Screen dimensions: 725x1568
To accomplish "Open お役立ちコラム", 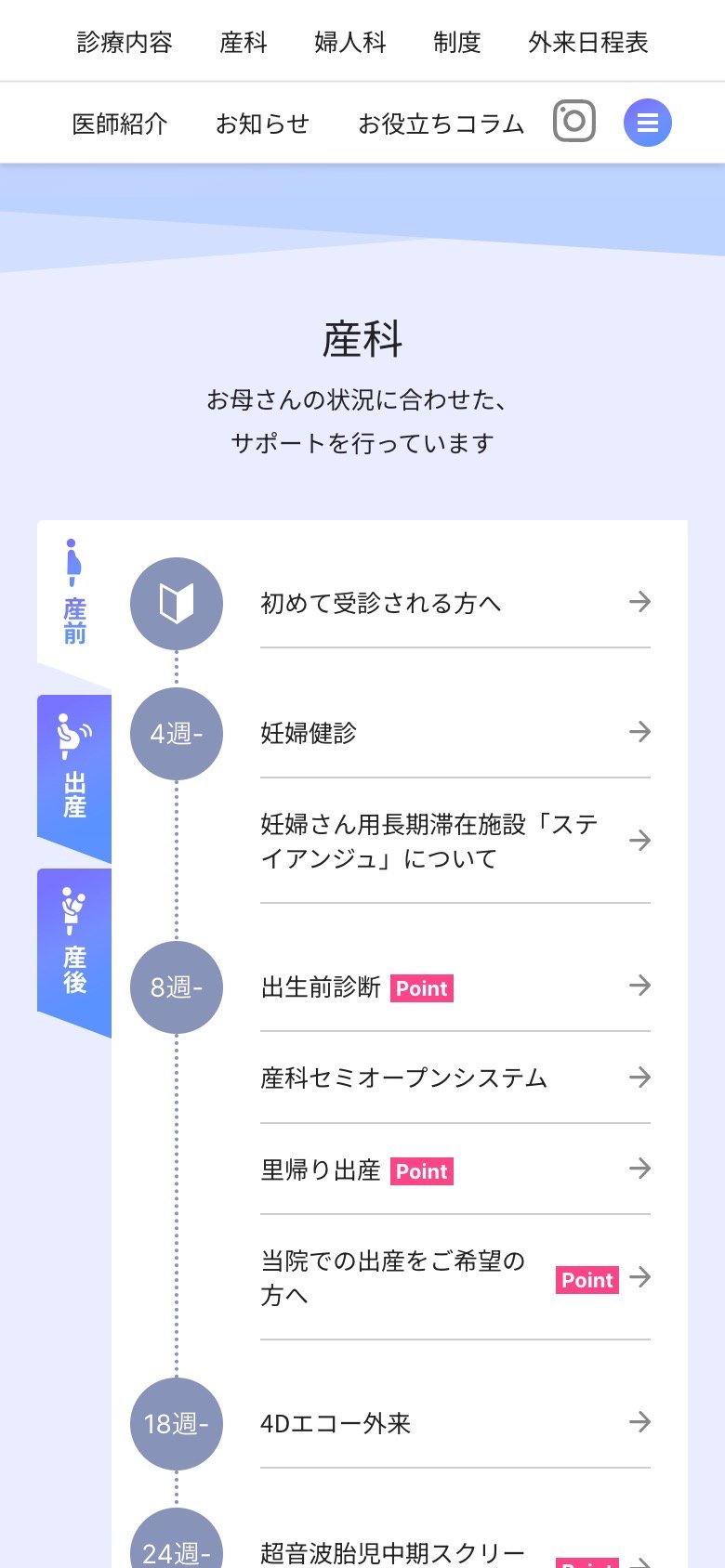I will pyautogui.click(x=442, y=124).
